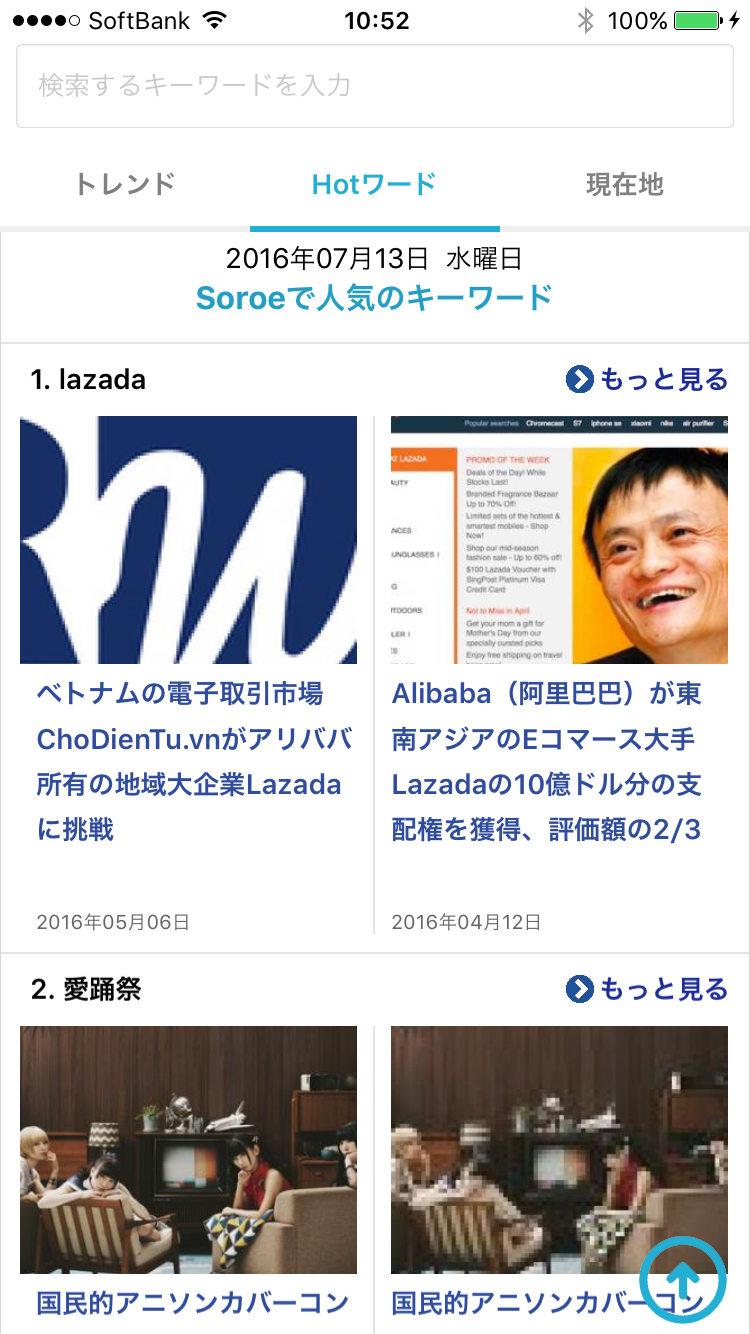
Task: Switch to the トレンド tab
Action: click(125, 185)
